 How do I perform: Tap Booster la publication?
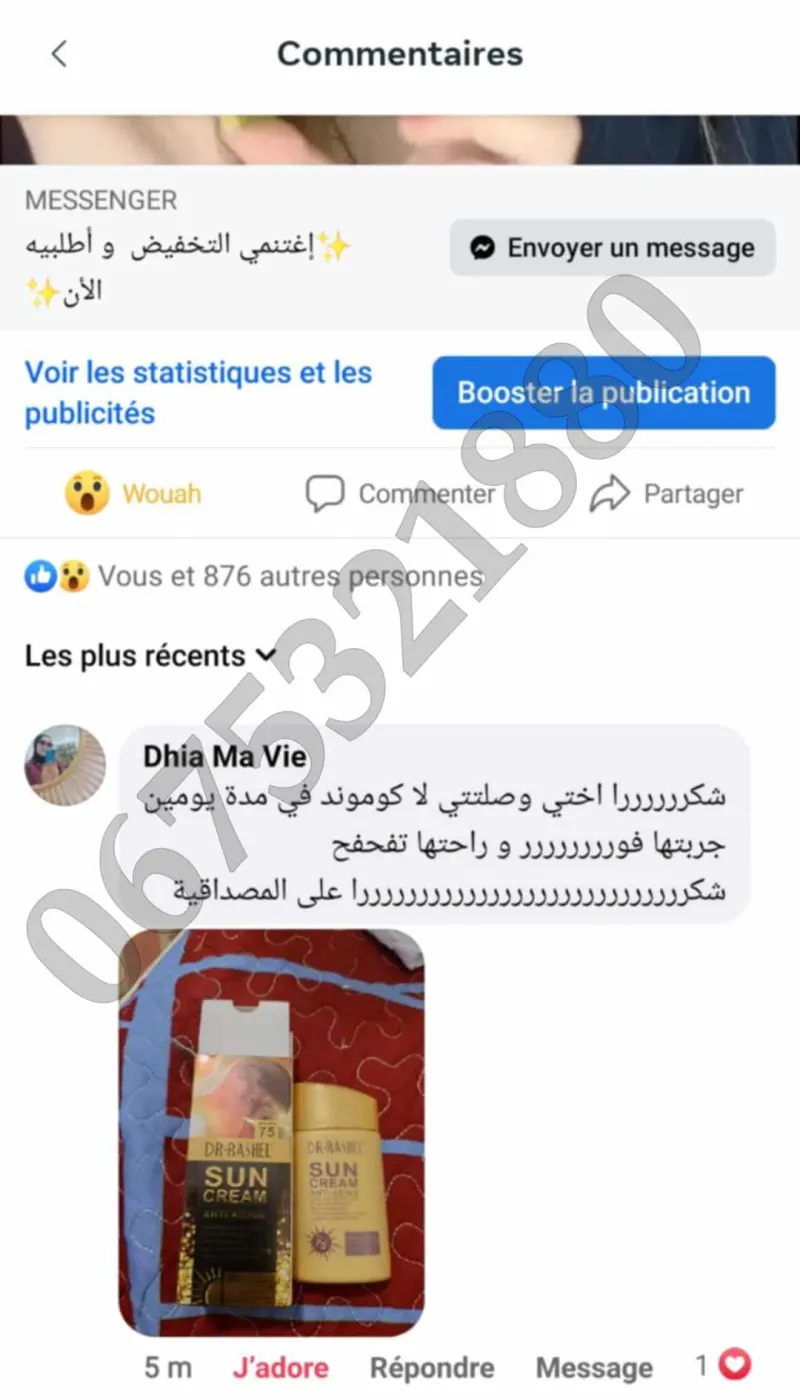[603, 392]
